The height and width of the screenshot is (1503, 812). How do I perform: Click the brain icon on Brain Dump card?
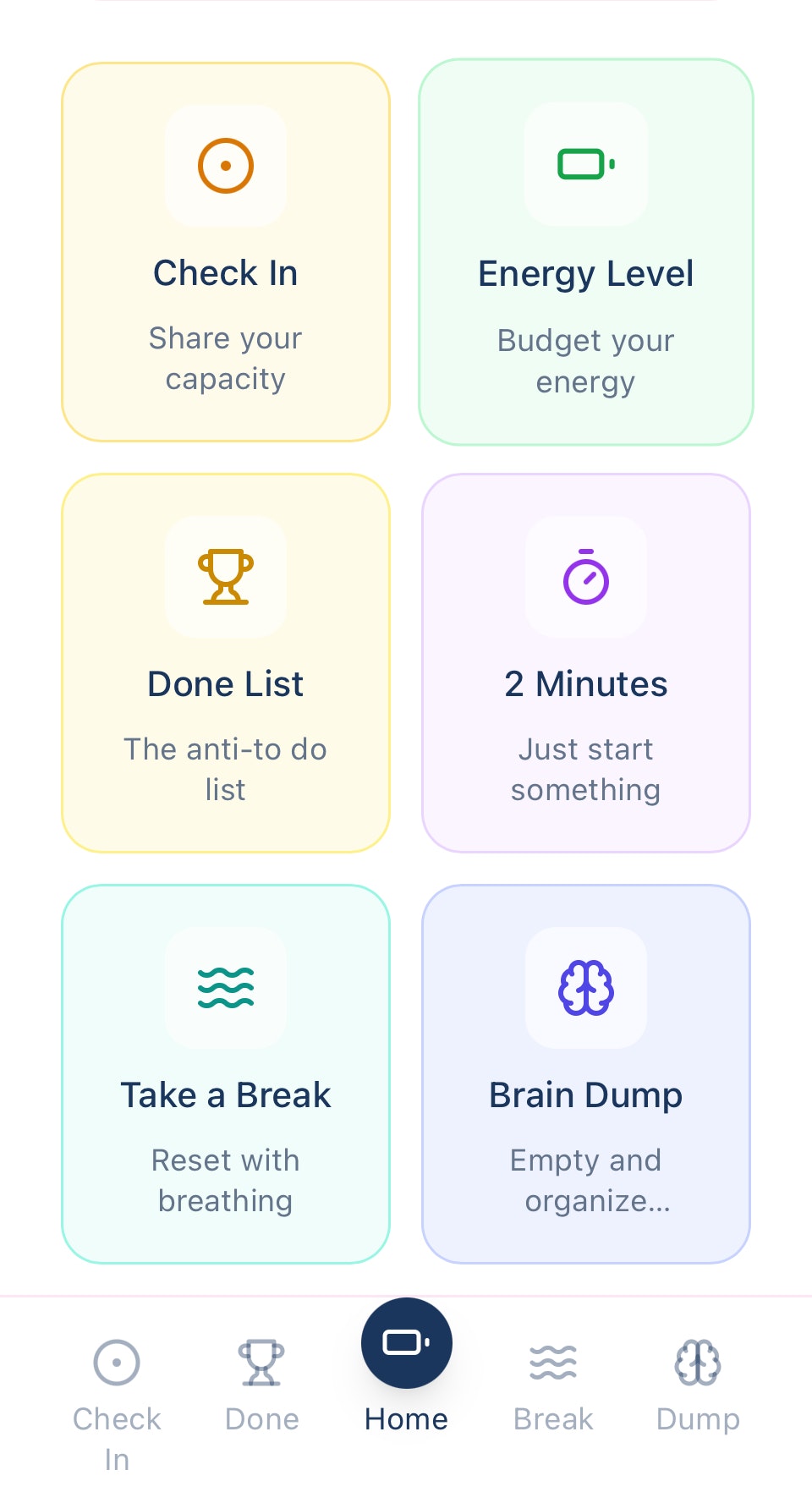585,988
